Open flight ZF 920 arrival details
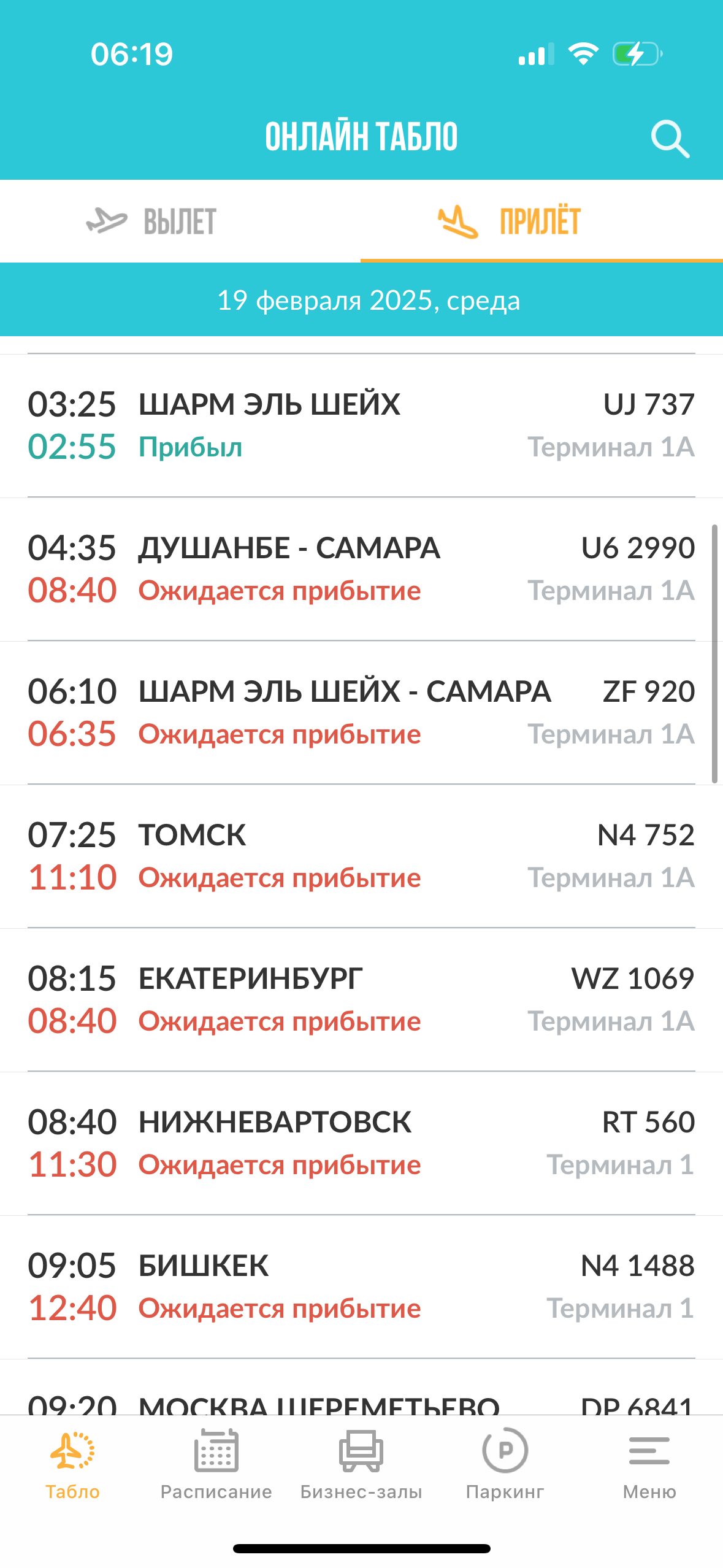The image size is (723, 1568). (x=361, y=713)
